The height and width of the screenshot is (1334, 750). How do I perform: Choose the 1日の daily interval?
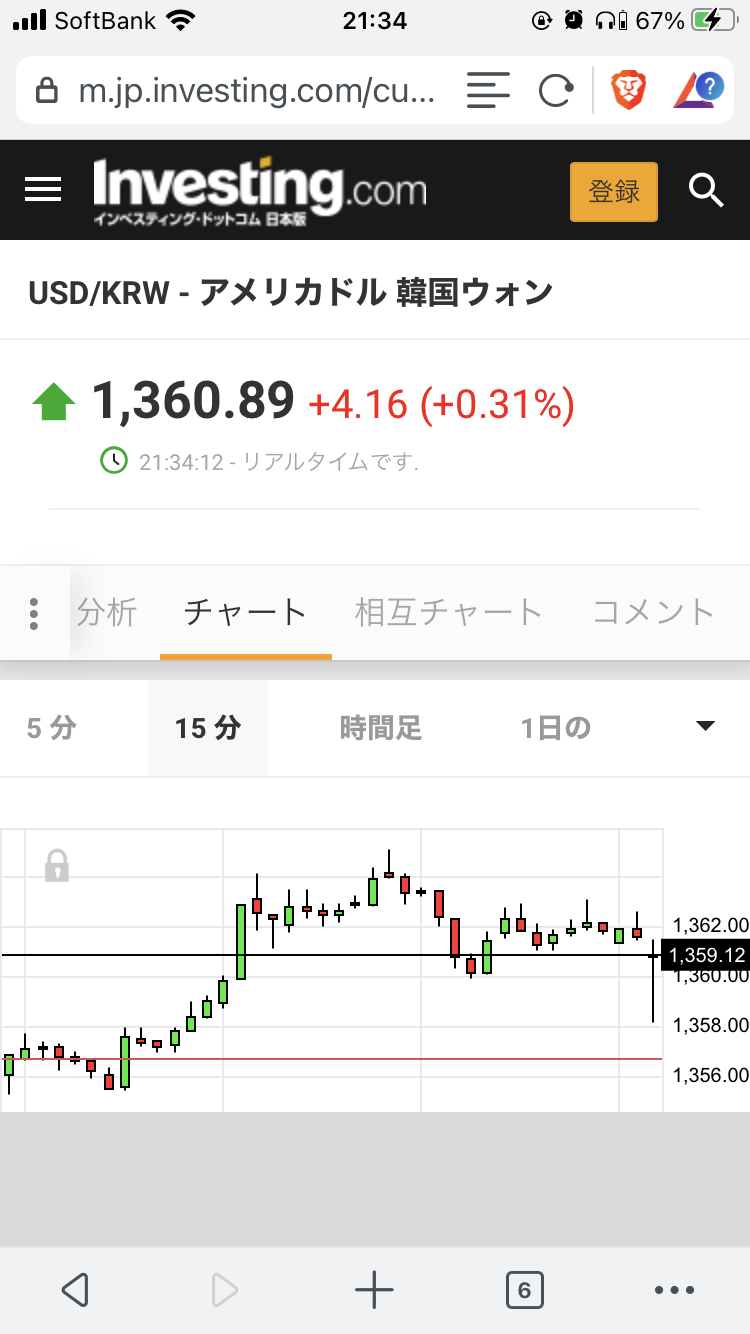[x=556, y=728]
